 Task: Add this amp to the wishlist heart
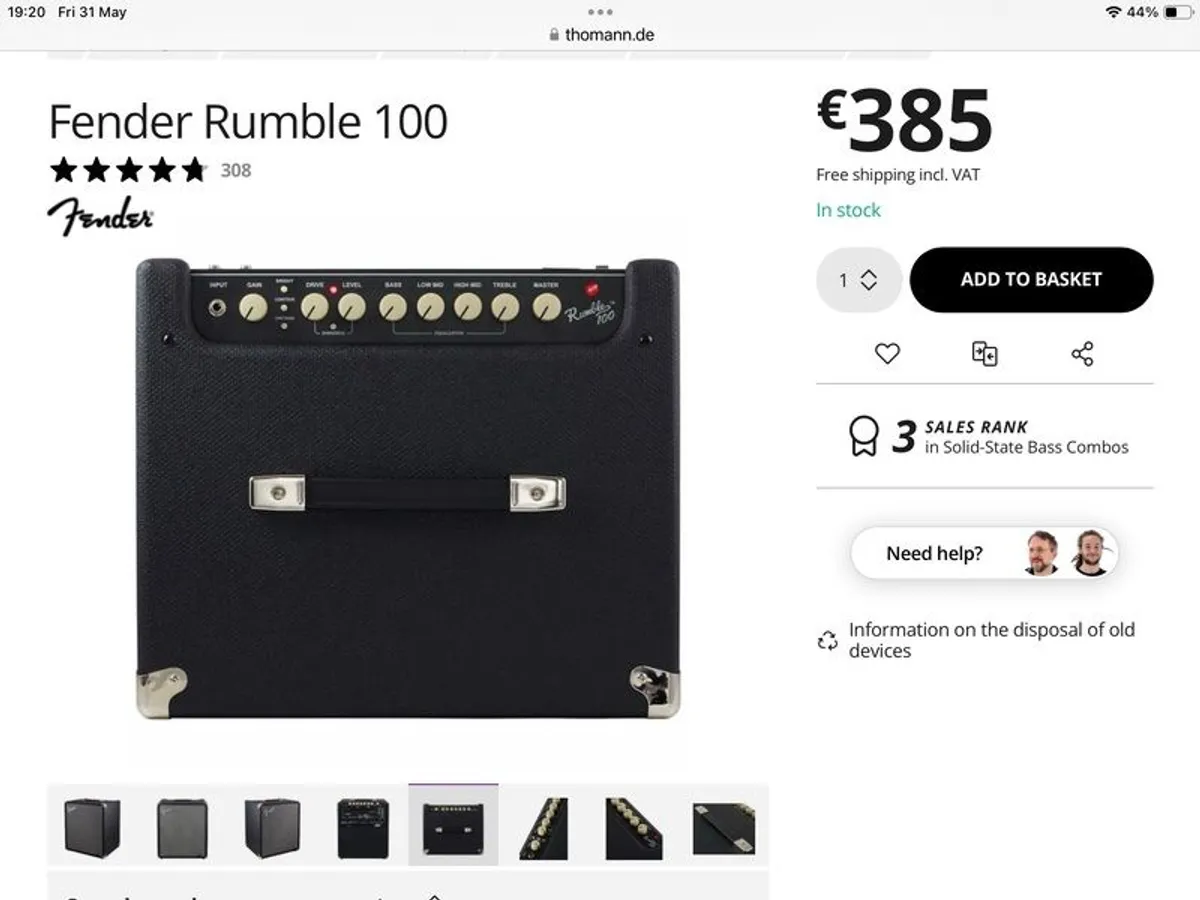coord(887,353)
